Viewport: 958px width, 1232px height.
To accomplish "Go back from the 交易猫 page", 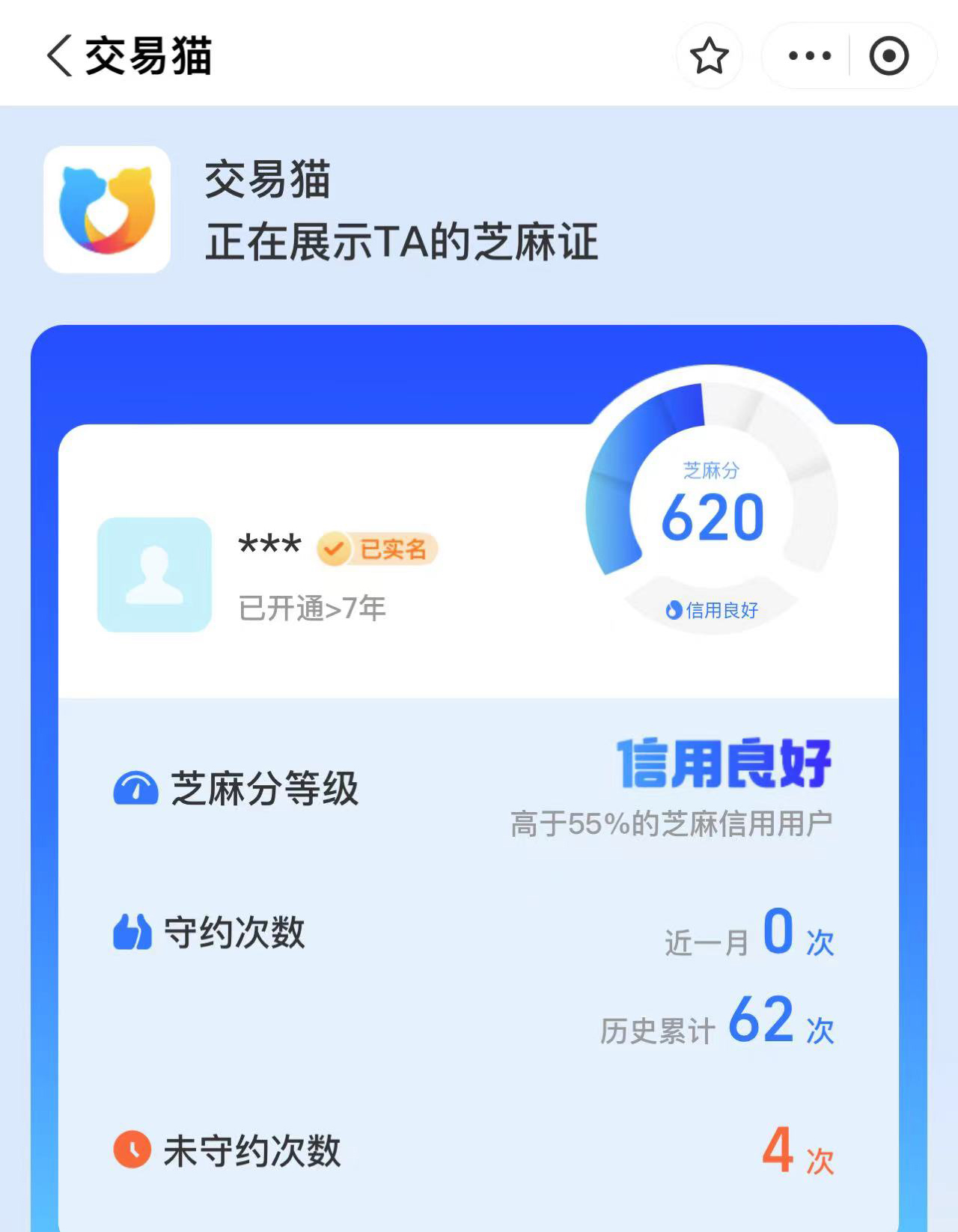I will pos(60,55).
